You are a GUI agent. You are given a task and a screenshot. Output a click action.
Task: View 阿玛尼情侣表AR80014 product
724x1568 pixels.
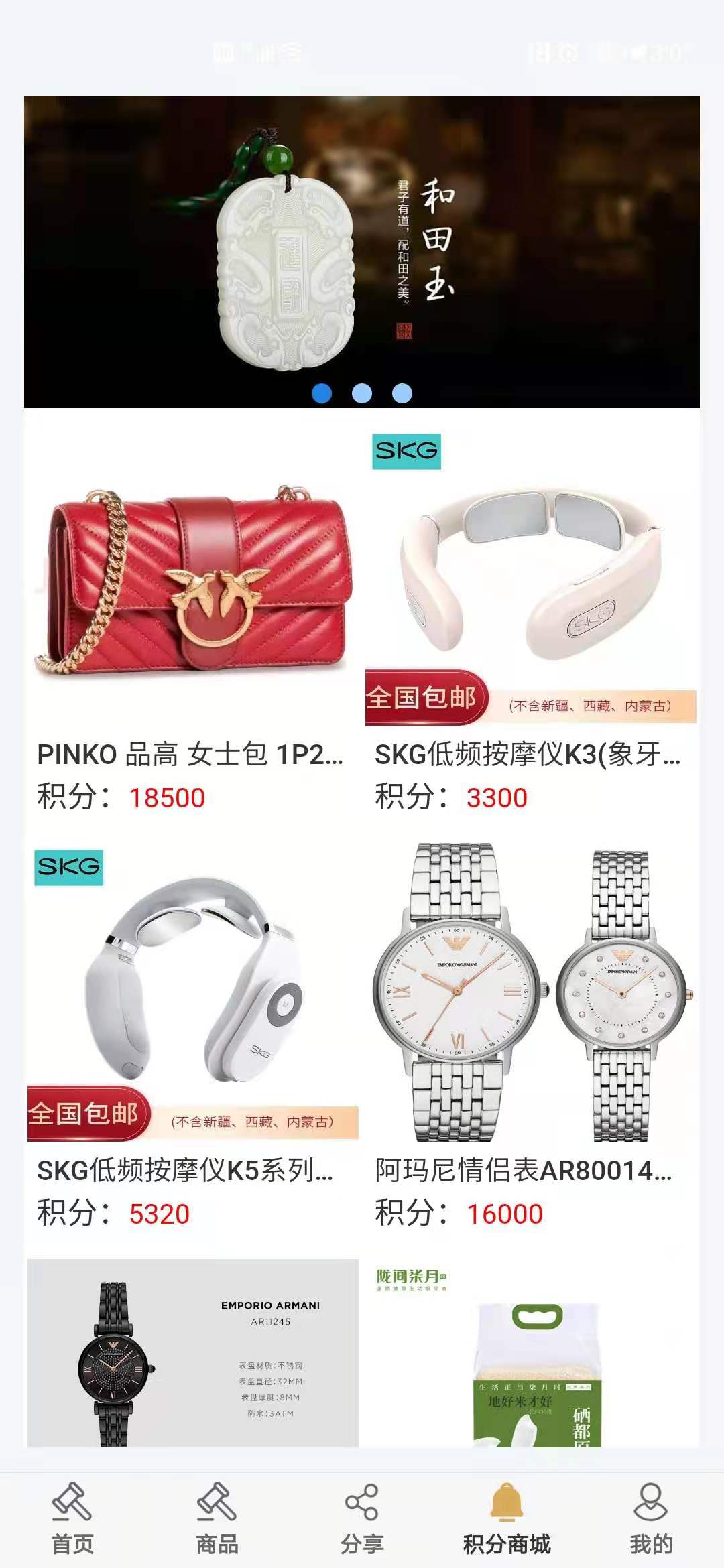tap(531, 992)
